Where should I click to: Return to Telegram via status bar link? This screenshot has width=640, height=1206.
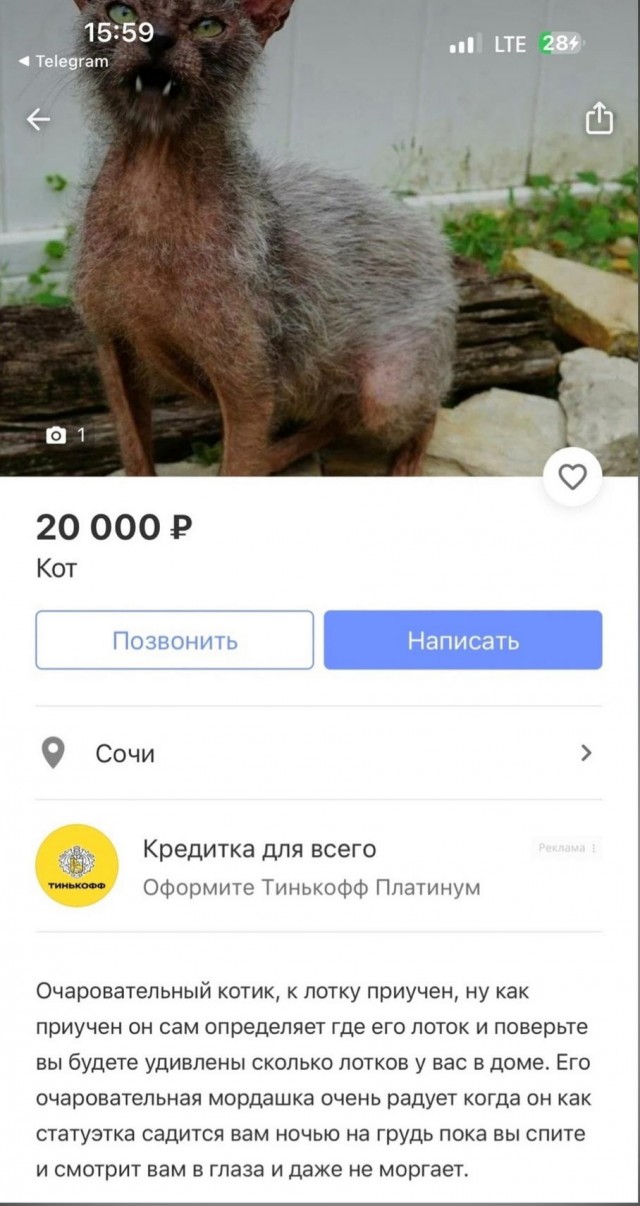point(64,61)
